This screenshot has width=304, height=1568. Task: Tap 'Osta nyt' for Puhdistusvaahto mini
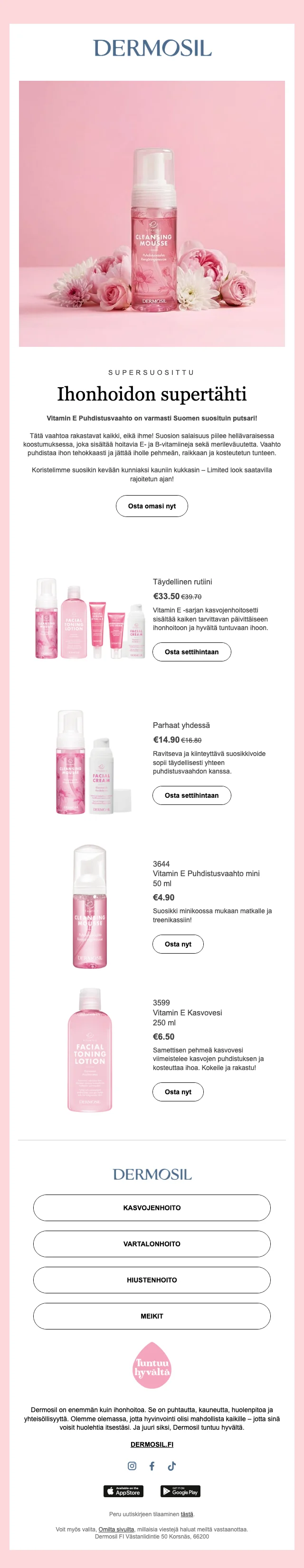(x=178, y=944)
